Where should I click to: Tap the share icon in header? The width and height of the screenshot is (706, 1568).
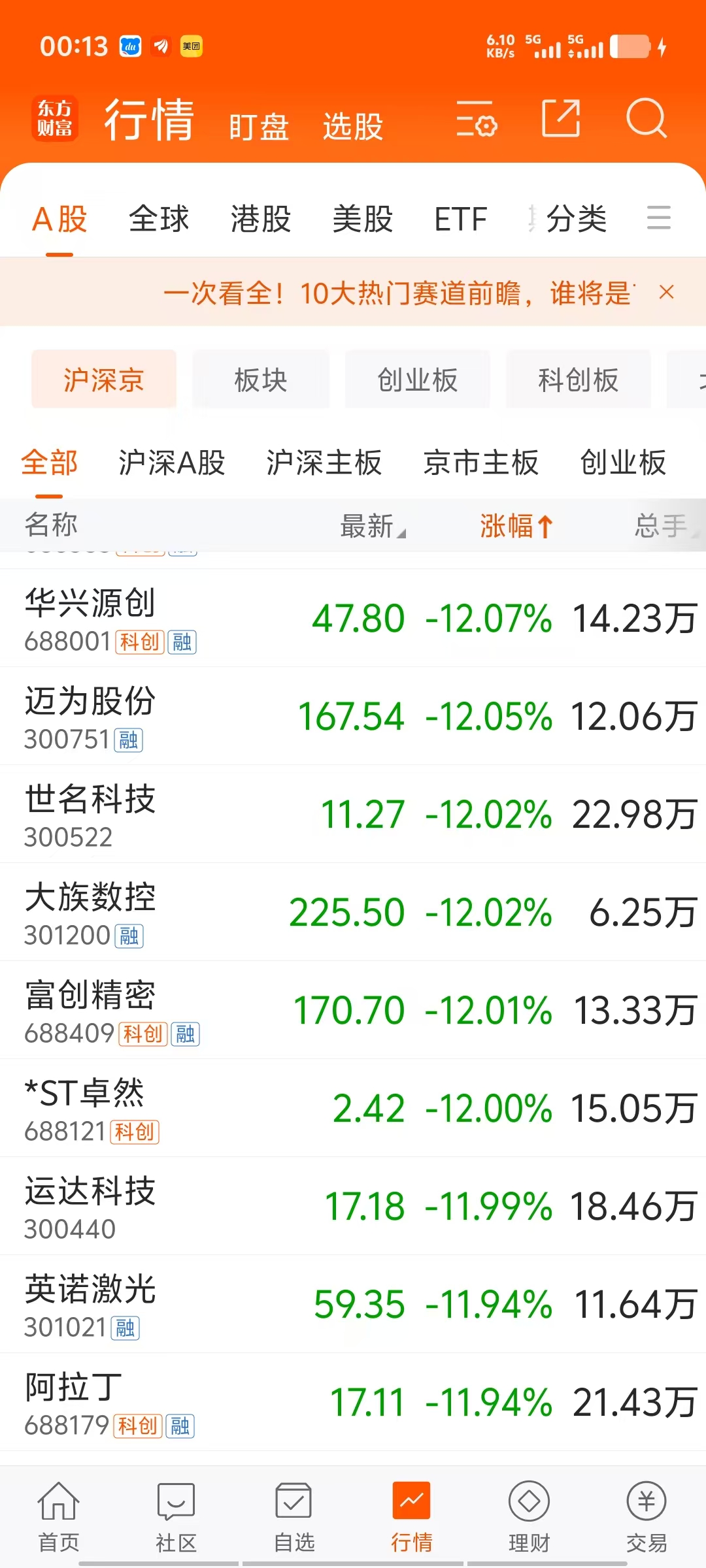562,118
